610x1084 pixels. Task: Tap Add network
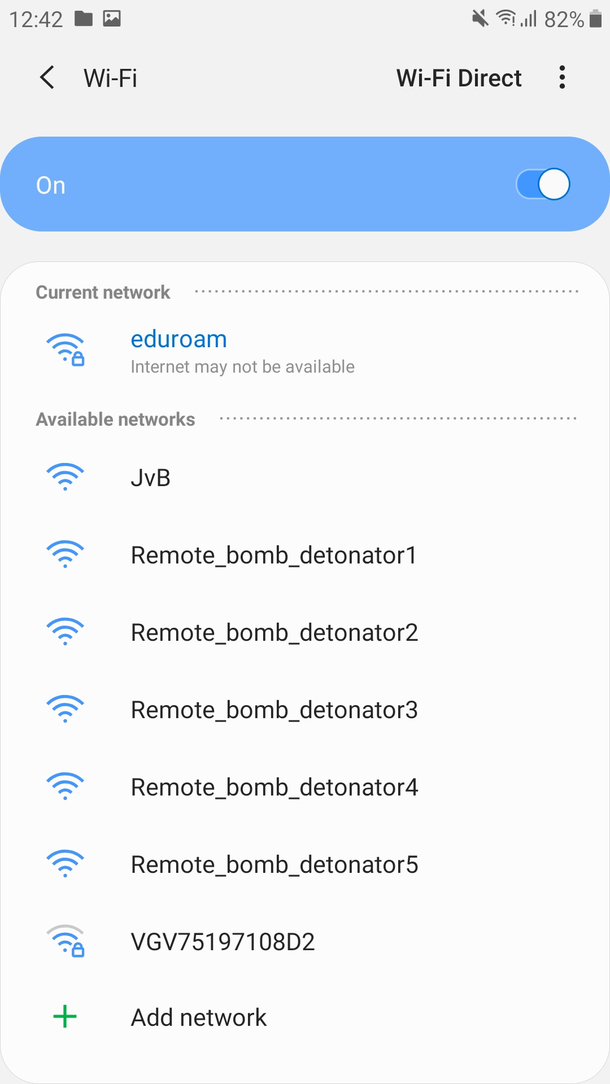pyautogui.click(x=198, y=1018)
